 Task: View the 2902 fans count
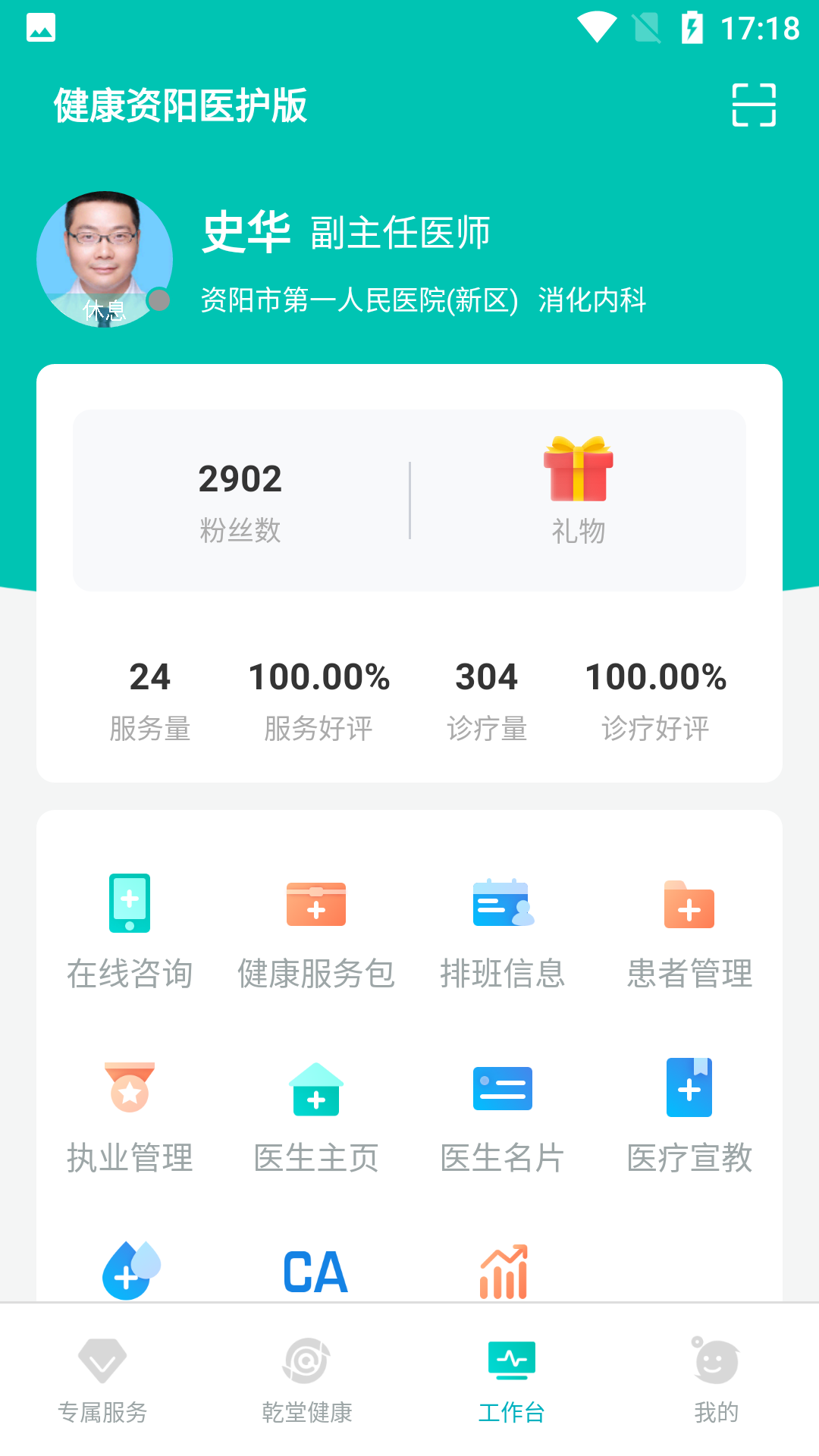240,478
